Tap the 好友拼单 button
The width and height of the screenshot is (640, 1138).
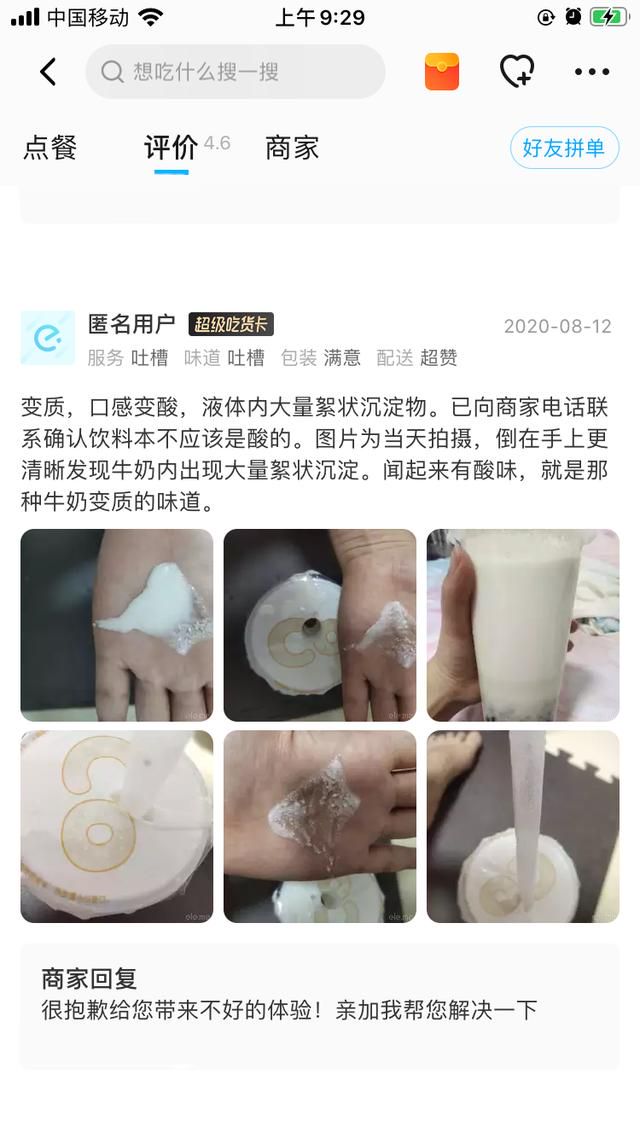click(564, 147)
